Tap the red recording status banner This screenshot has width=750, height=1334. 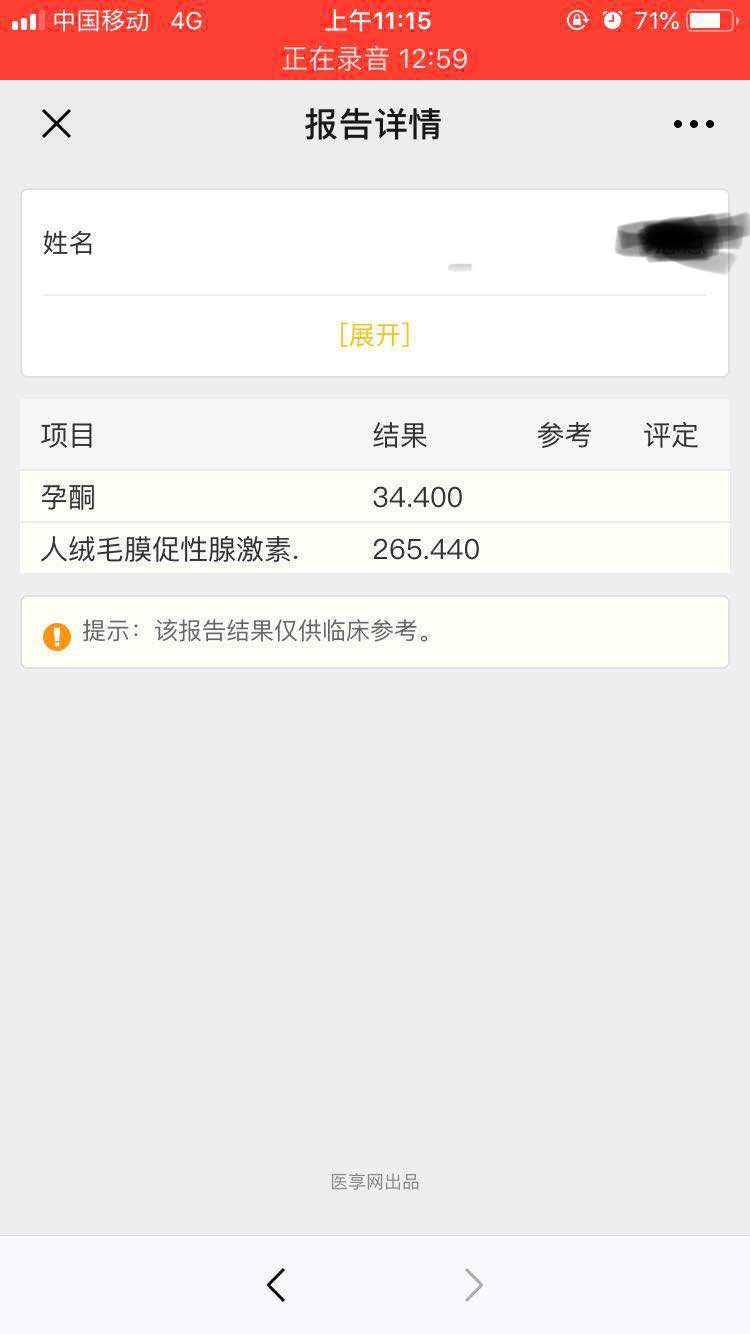pyautogui.click(x=375, y=58)
